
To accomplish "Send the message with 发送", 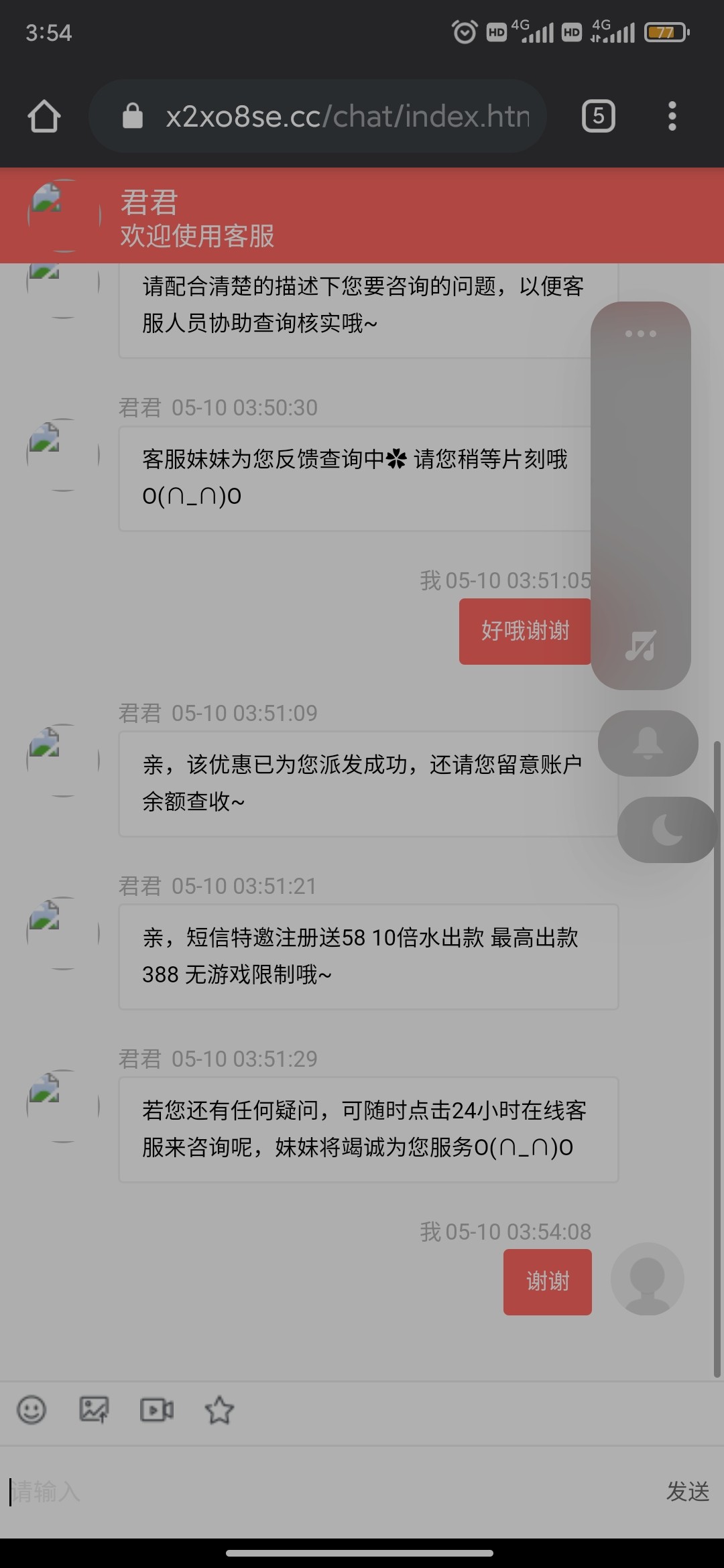I will [687, 1492].
